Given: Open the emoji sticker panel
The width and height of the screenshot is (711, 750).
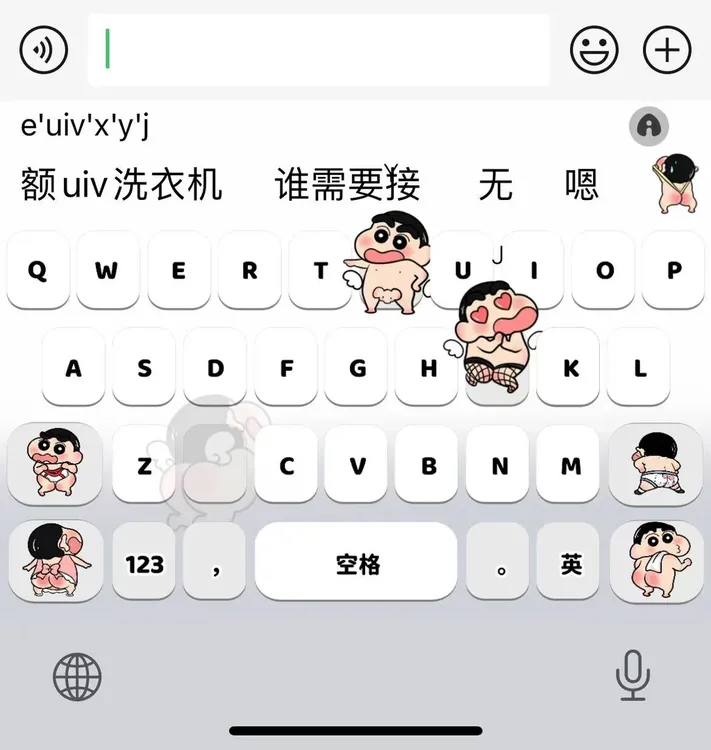Looking at the screenshot, I should (594, 49).
